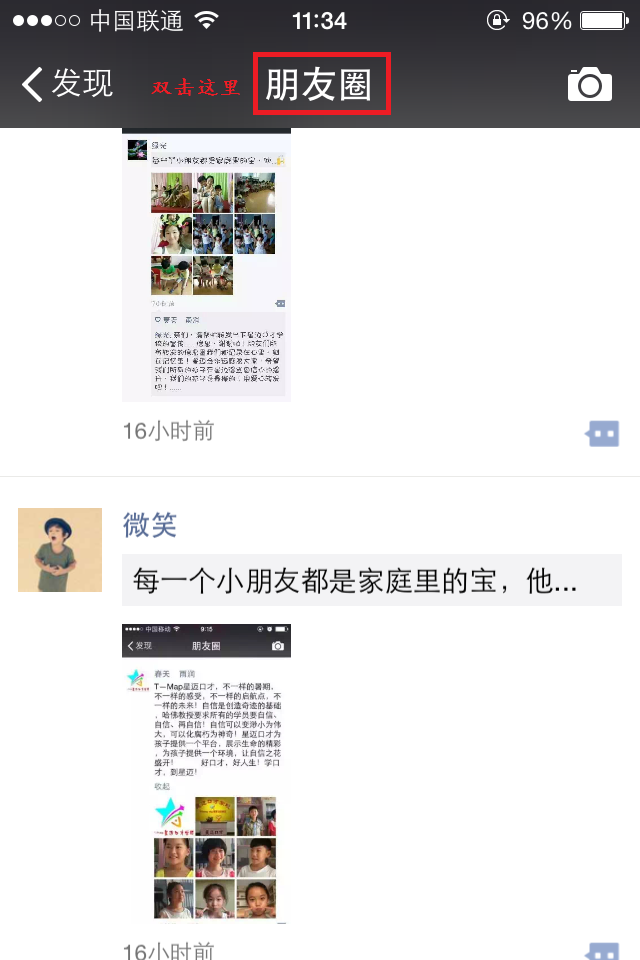Viewport: 640px width, 960px height.
Task: Open the comment menu for the post above 微笑's
Action: (603, 433)
